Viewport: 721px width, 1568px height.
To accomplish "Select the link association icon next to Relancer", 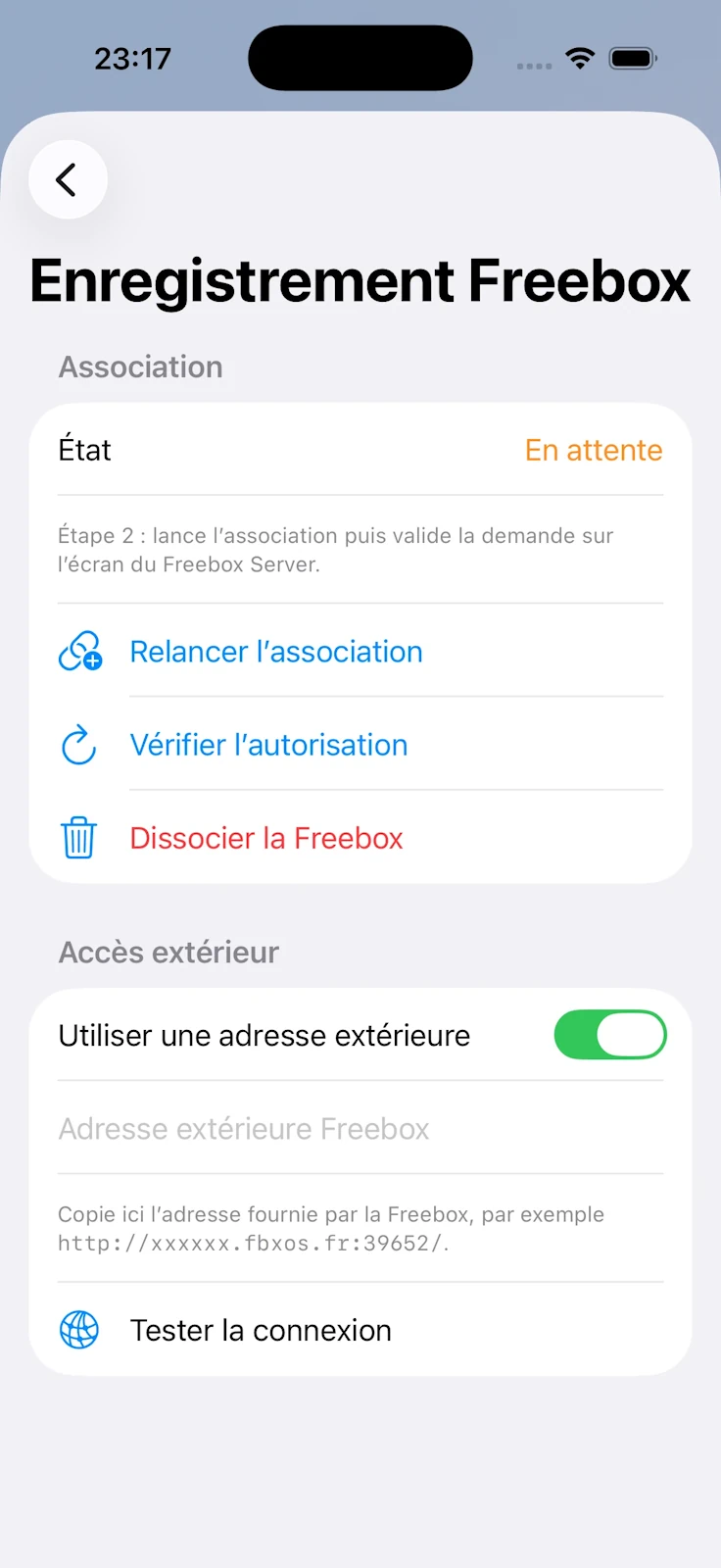I will (79, 651).
